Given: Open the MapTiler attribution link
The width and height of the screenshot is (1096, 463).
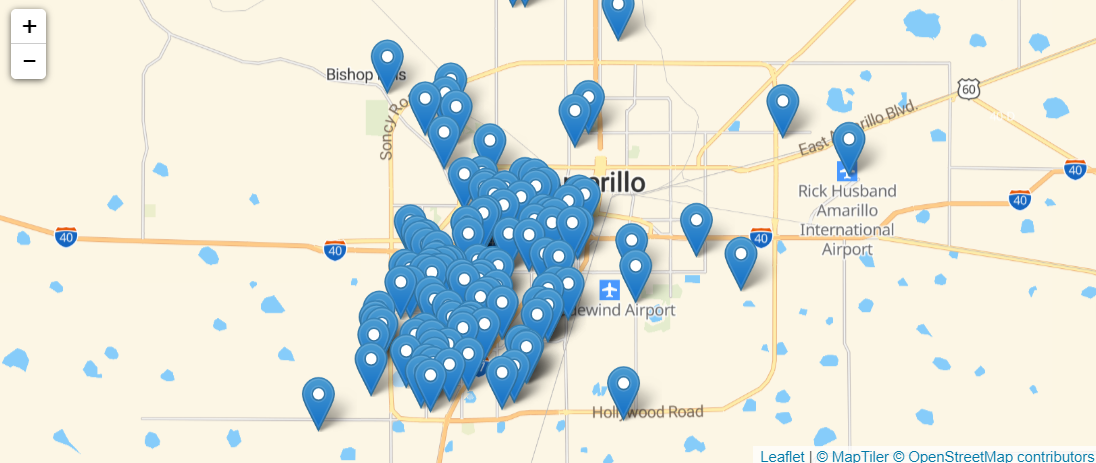Looking at the screenshot, I should 853,456.
